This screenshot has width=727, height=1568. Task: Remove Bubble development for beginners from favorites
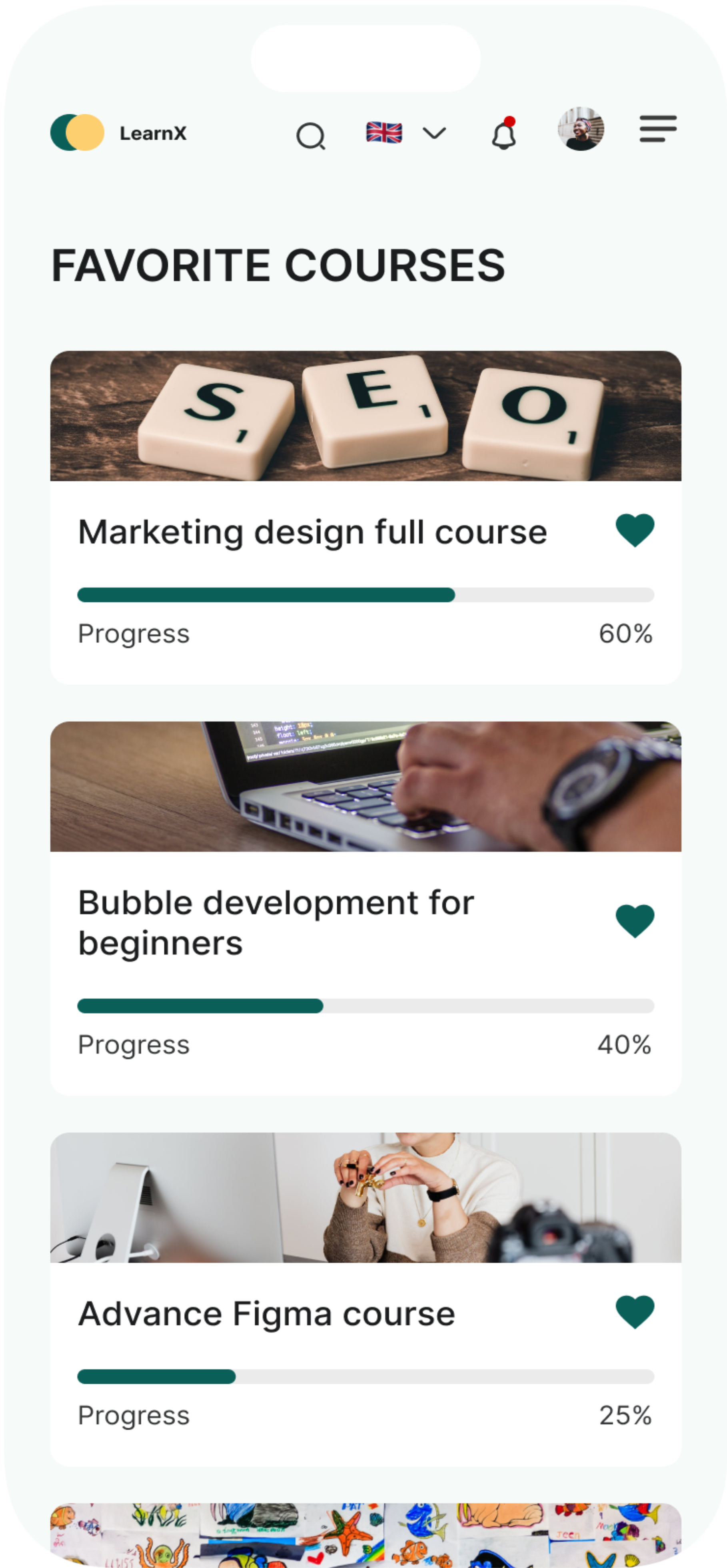[x=635, y=921]
